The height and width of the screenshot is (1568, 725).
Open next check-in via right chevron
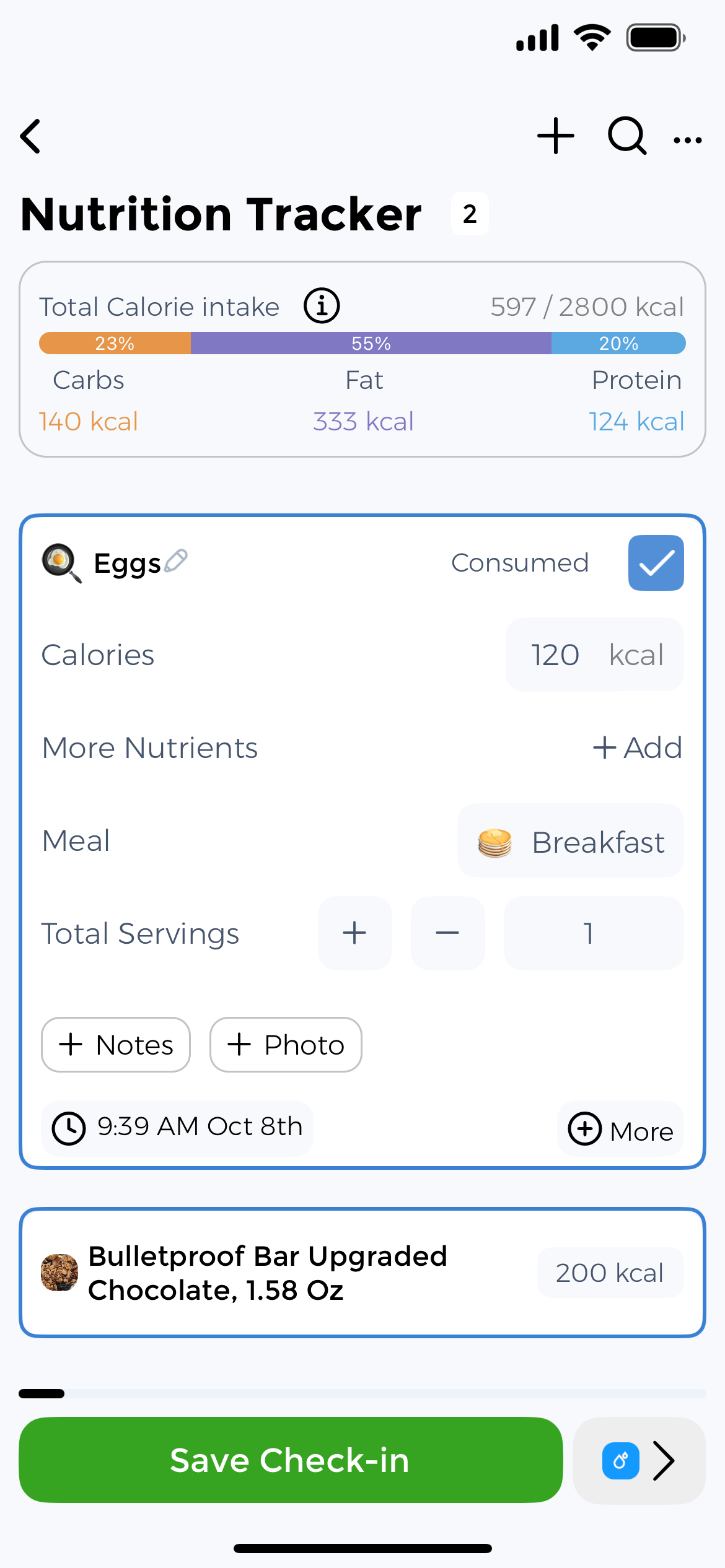coord(664,1461)
